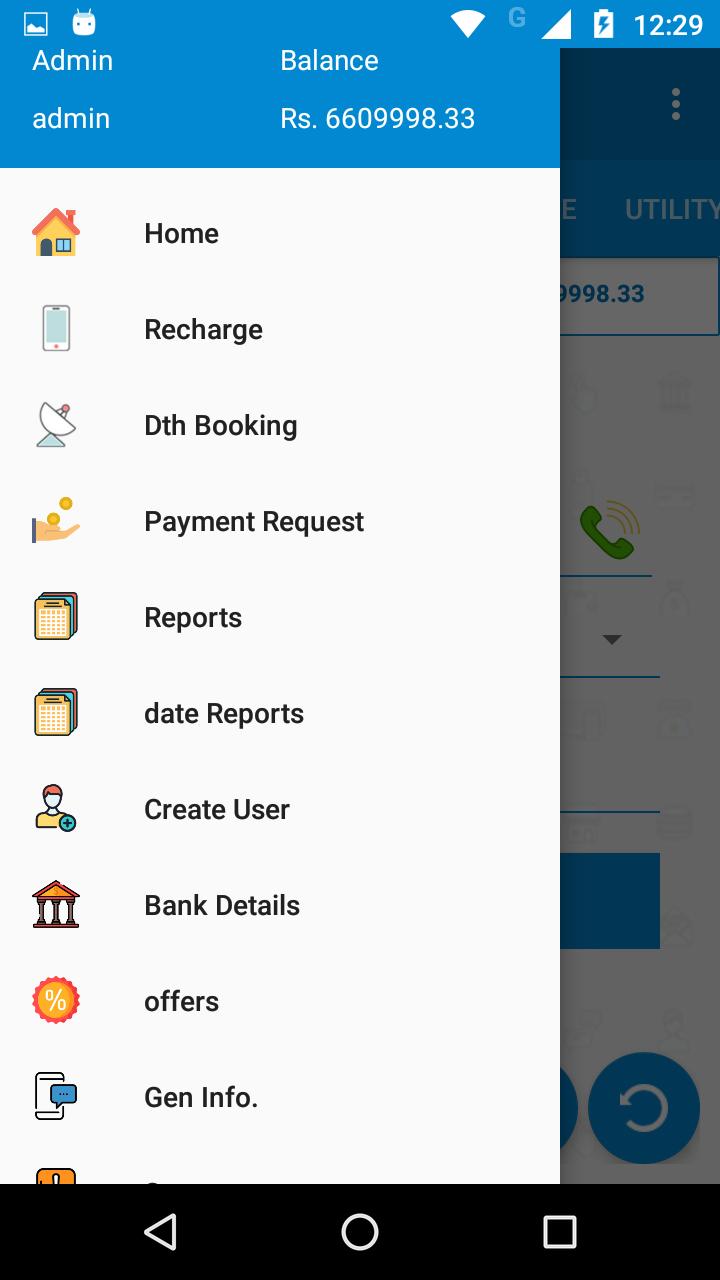Tap the refresh floating button
Image resolution: width=720 pixels, height=1280 pixels.
643,1108
